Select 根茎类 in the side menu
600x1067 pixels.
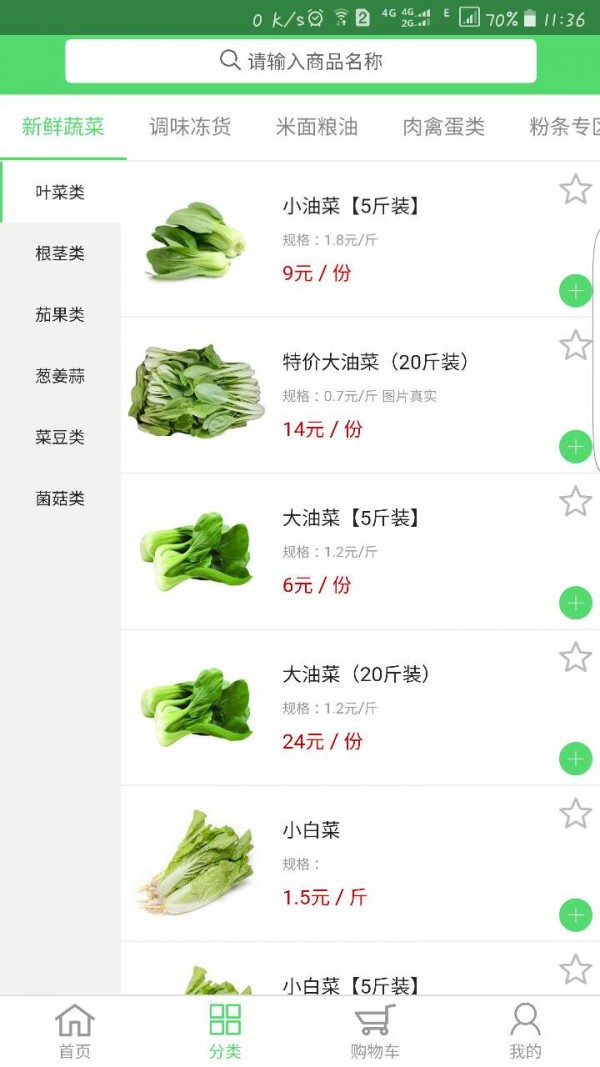[60, 254]
